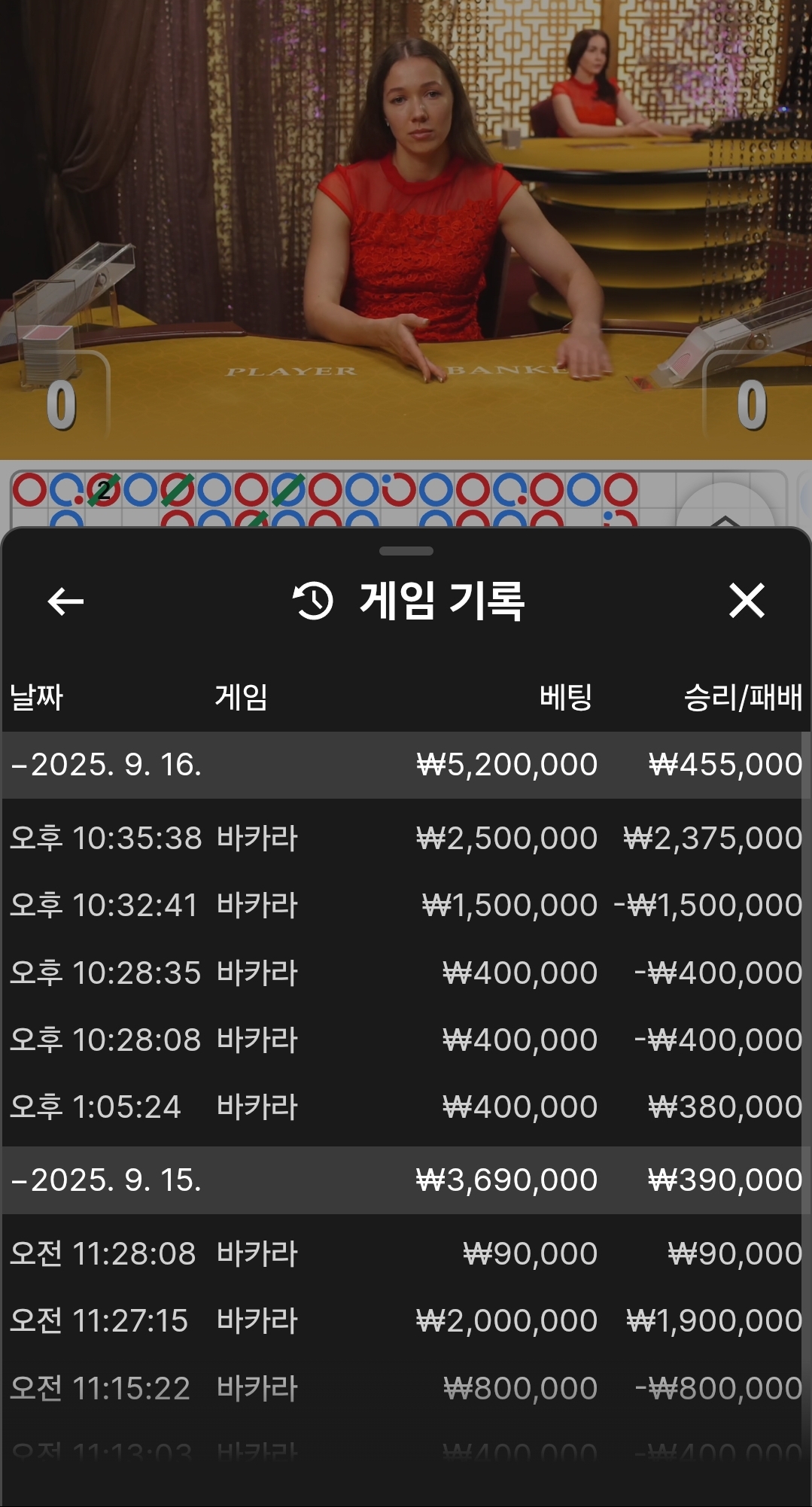812x1507 pixels.
Task: Go back from the 게임 기록 panel
Action: pos(65,601)
